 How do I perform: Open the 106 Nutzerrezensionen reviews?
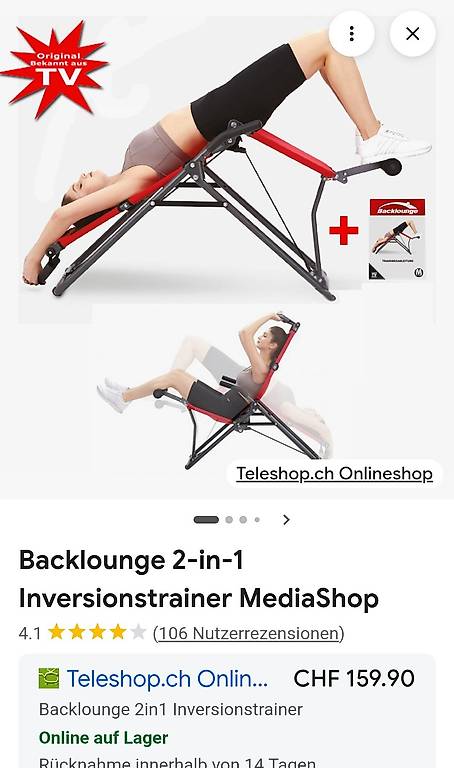(248, 633)
